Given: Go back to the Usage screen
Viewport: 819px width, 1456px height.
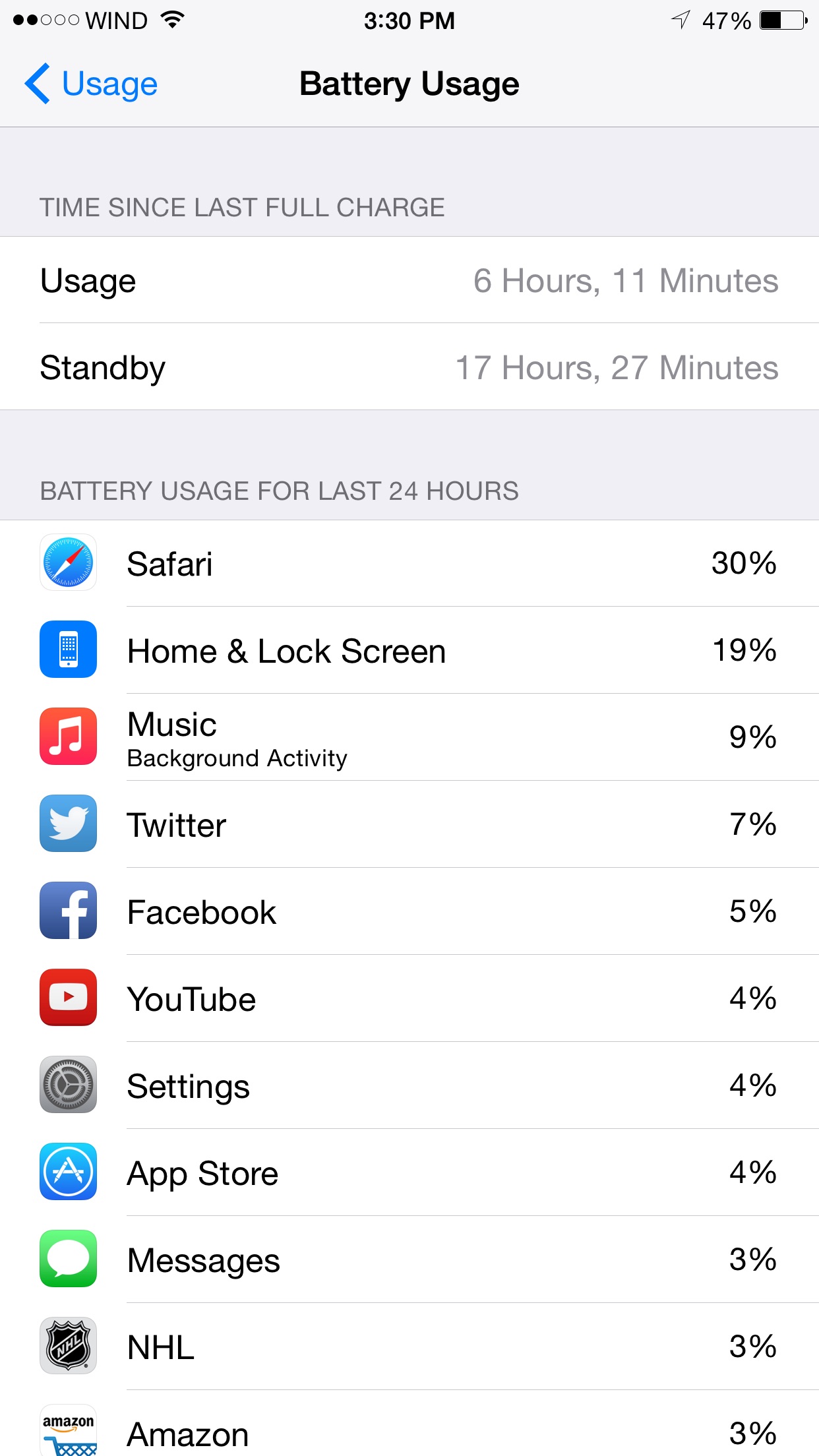Looking at the screenshot, I should click(x=91, y=84).
